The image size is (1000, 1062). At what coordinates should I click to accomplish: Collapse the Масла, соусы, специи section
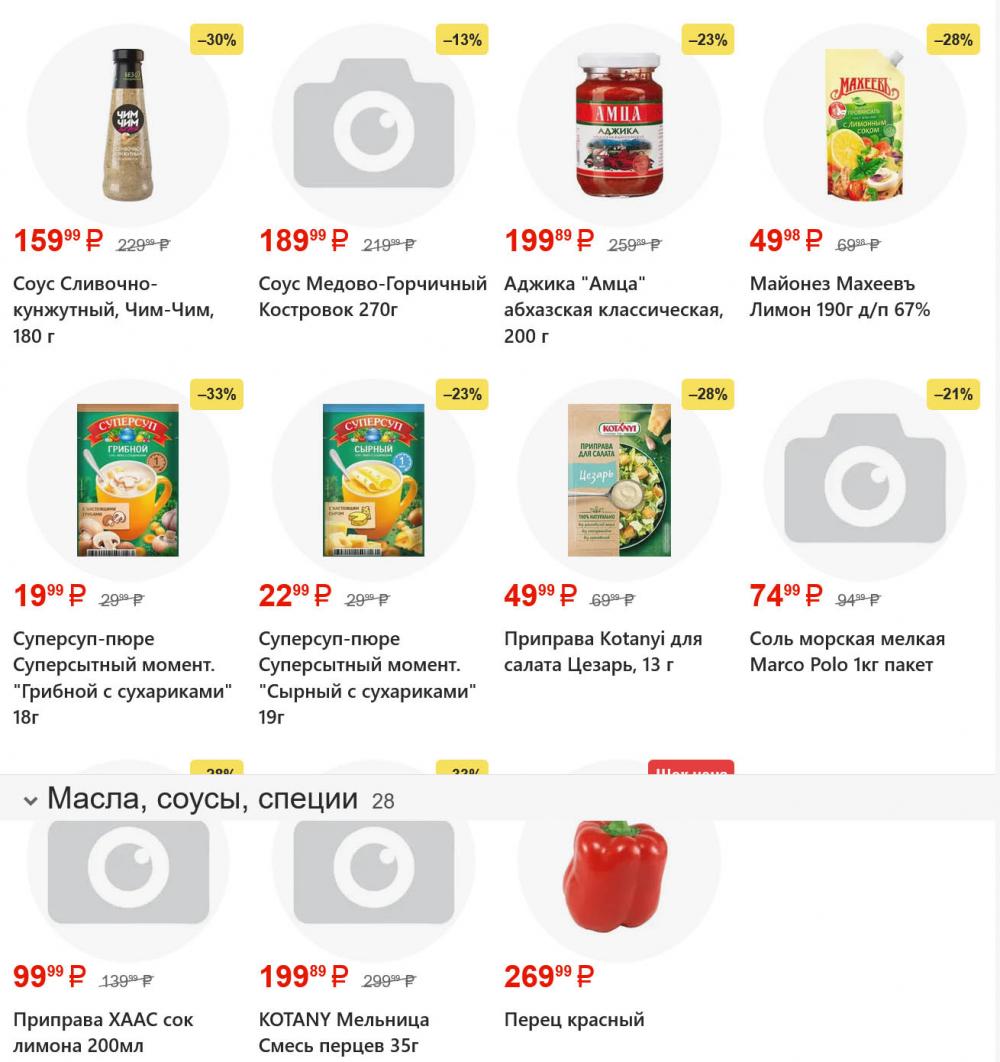click(x=31, y=800)
